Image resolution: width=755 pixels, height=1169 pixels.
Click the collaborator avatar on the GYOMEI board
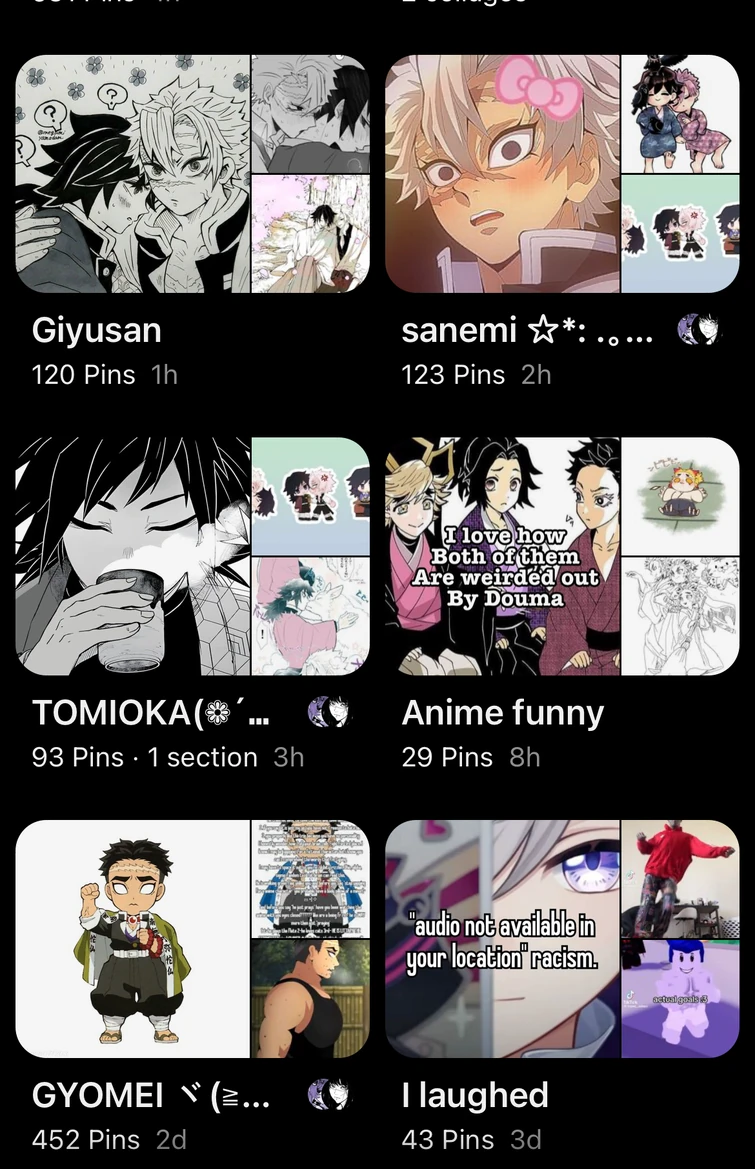(329, 1094)
